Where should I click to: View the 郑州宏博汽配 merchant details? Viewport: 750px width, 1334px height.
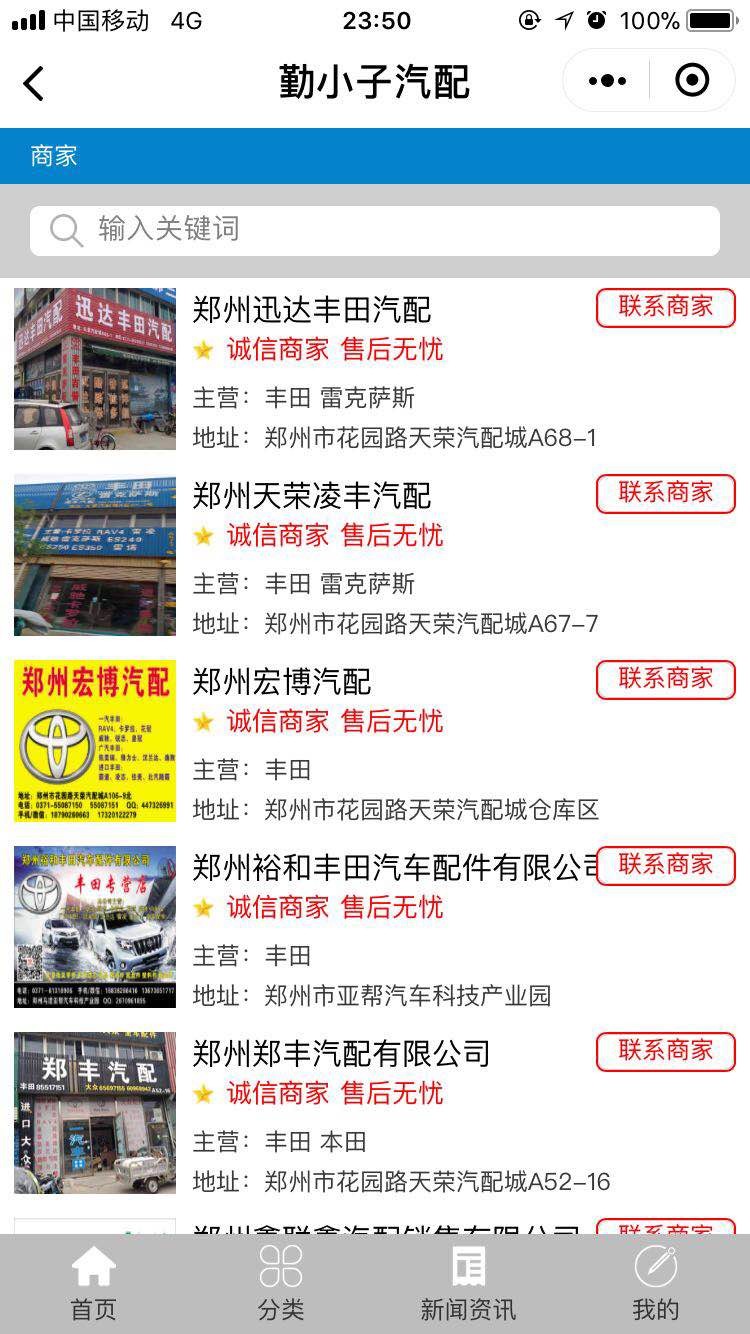(x=281, y=682)
